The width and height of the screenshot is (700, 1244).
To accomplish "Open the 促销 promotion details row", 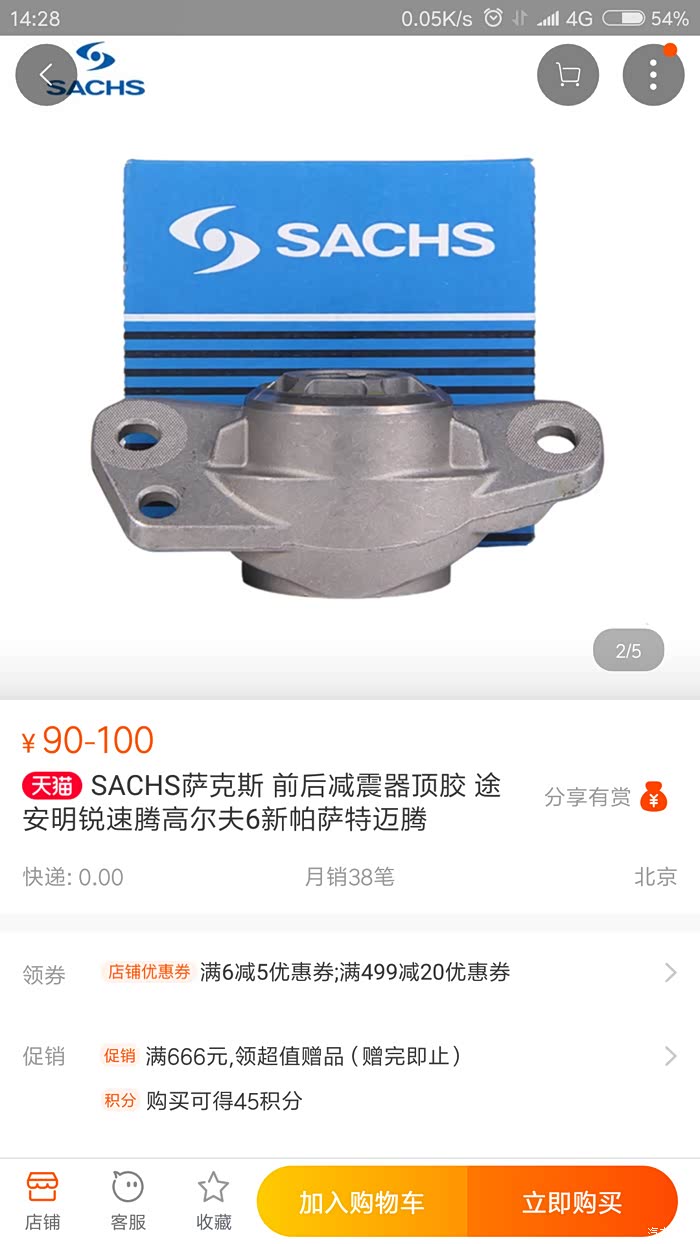I will pyautogui.click(x=350, y=1056).
